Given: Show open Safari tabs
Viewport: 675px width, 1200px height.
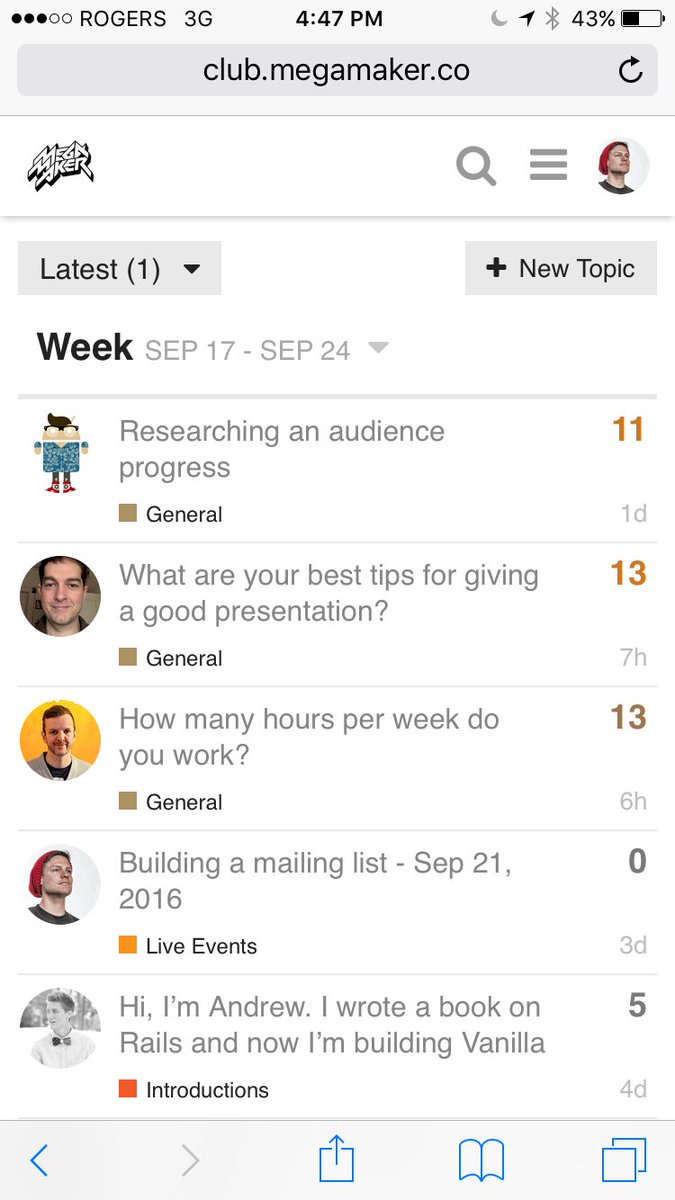Looking at the screenshot, I should tap(624, 1160).
